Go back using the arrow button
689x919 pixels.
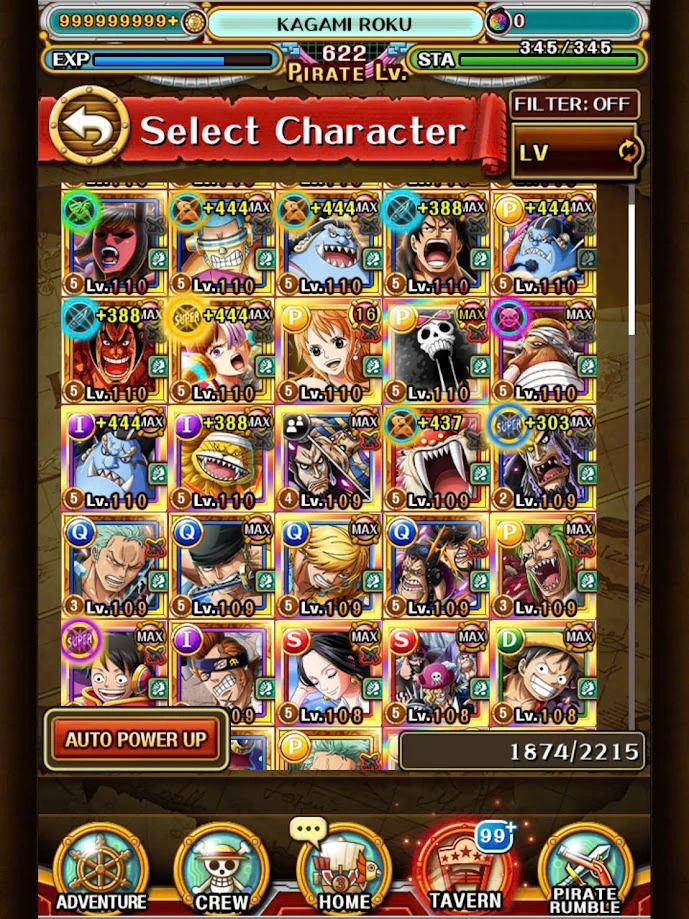[x=88, y=126]
